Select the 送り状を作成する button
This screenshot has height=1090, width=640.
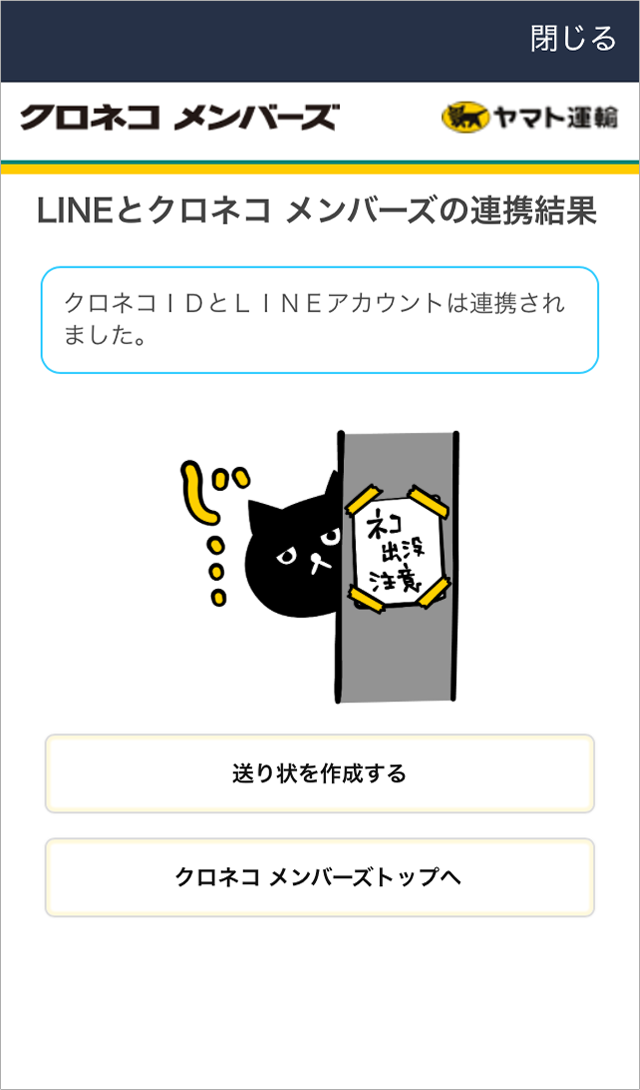tap(319, 773)
